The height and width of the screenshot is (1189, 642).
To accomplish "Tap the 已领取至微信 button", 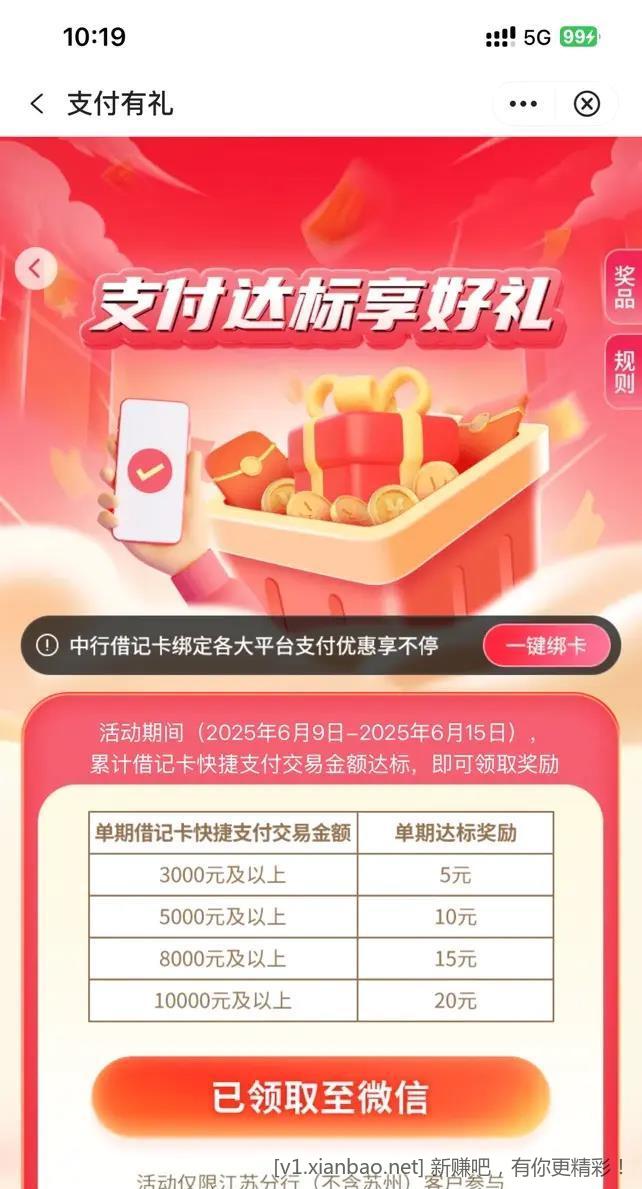I will tap(320, 1097).
